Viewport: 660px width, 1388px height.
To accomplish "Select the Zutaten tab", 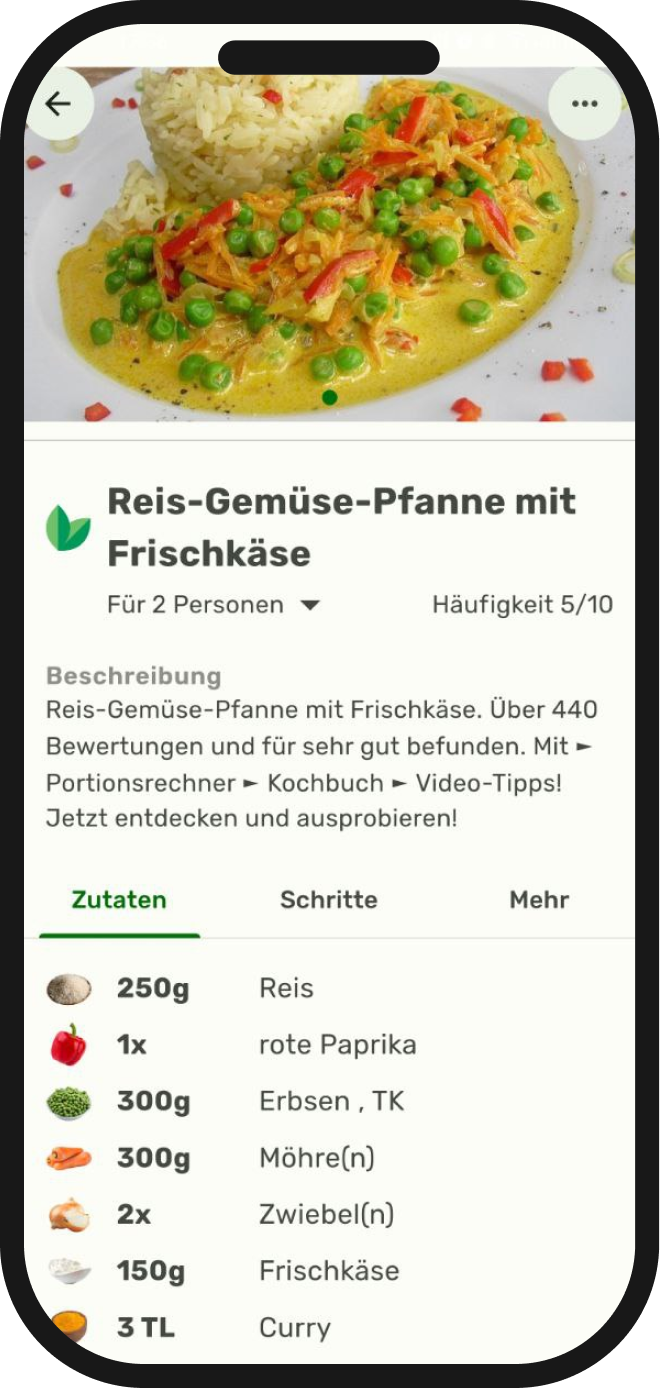I will click(x=119, y=900).
